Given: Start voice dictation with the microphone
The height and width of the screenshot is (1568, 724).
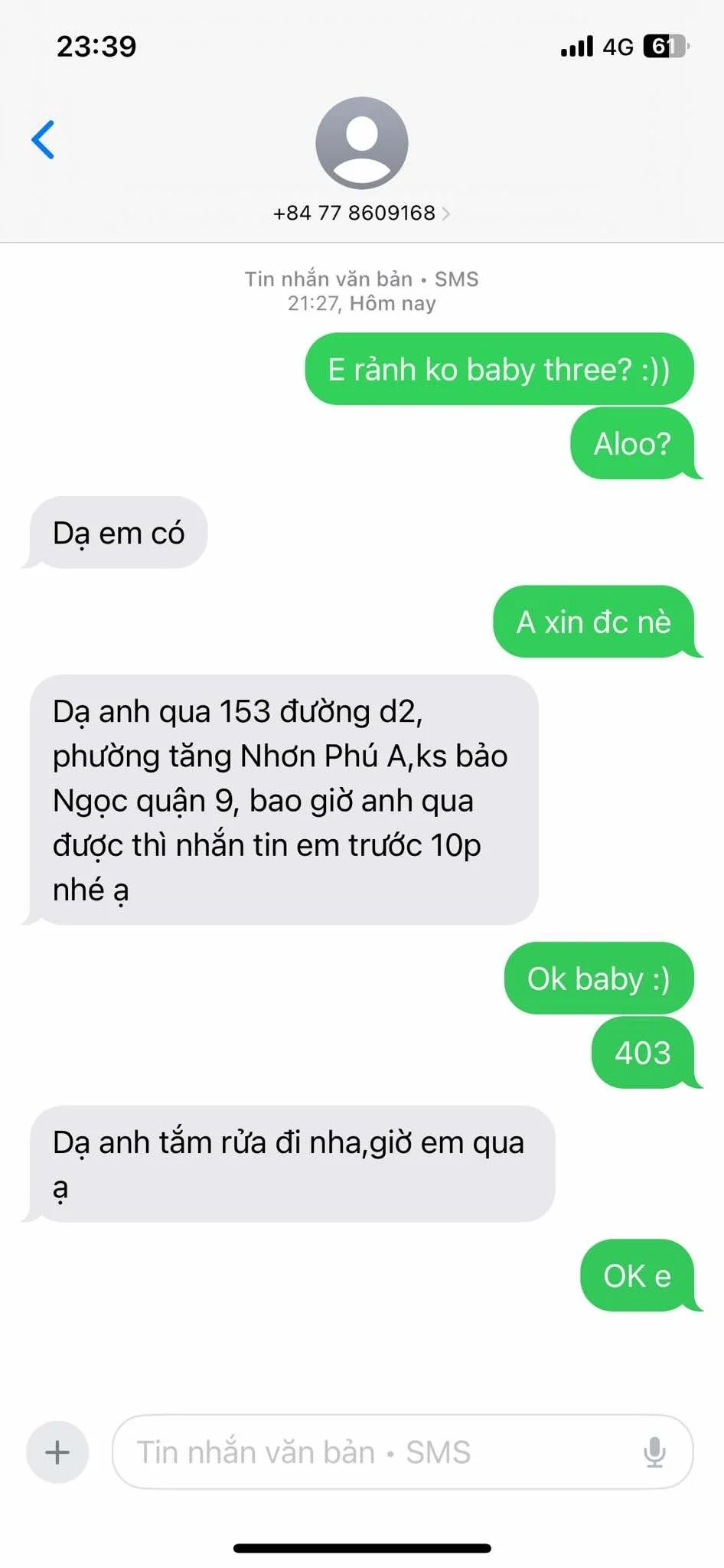Looking at the screenshot, I should (654, 1452).
